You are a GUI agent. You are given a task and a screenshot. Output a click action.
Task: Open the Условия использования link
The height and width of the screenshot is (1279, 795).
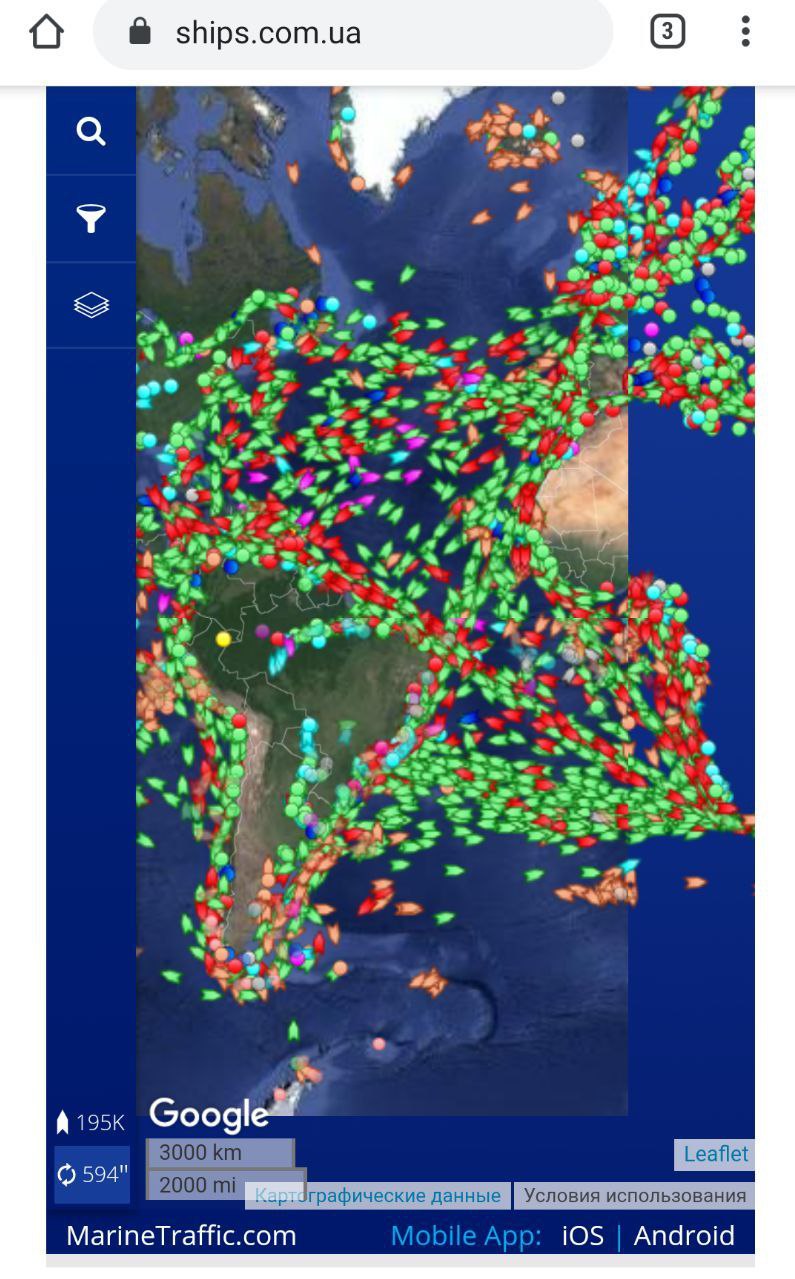(x=635, y=1195)
